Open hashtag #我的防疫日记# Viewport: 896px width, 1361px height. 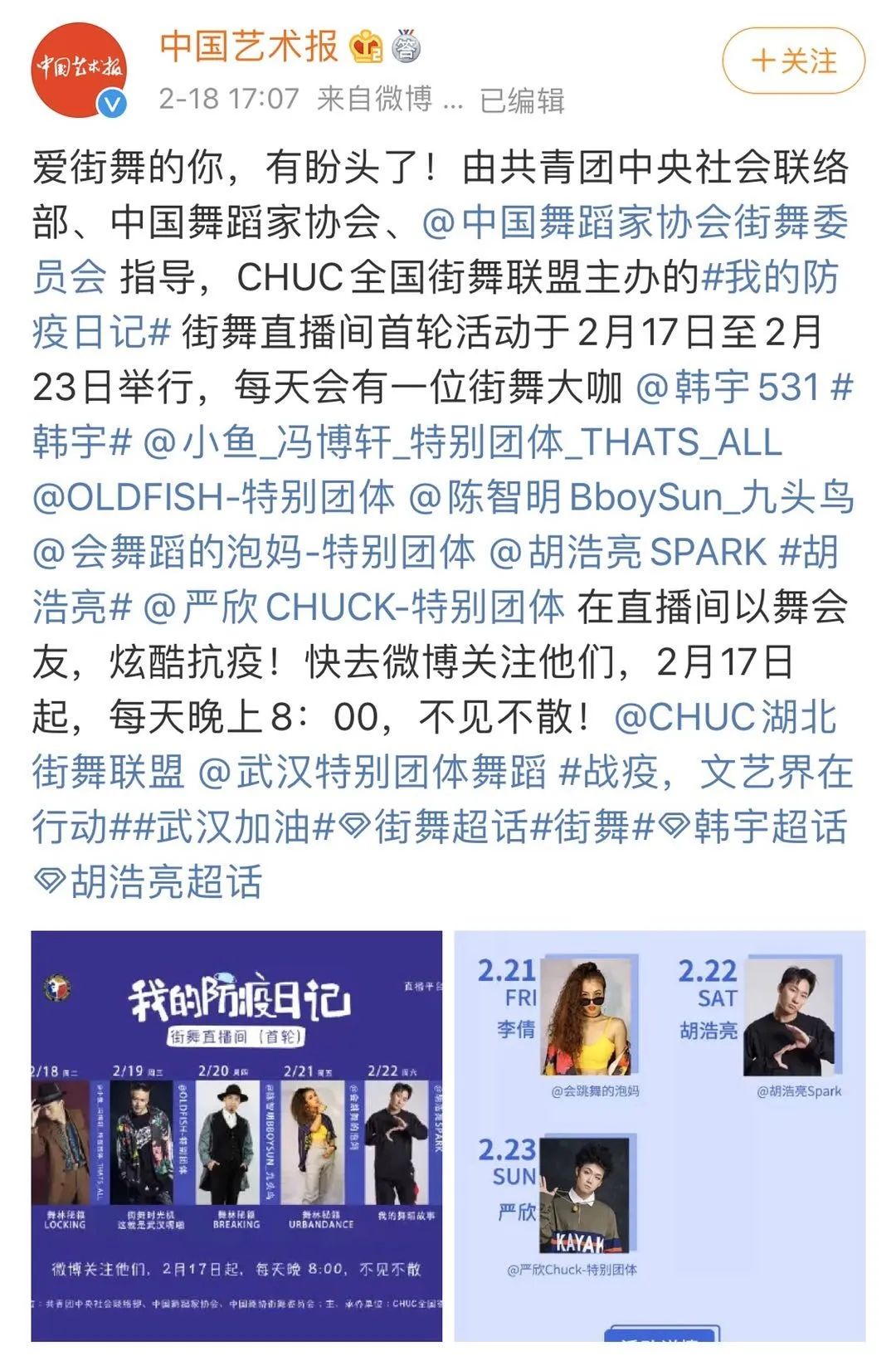pyautogui.click(x=768, y=277)
